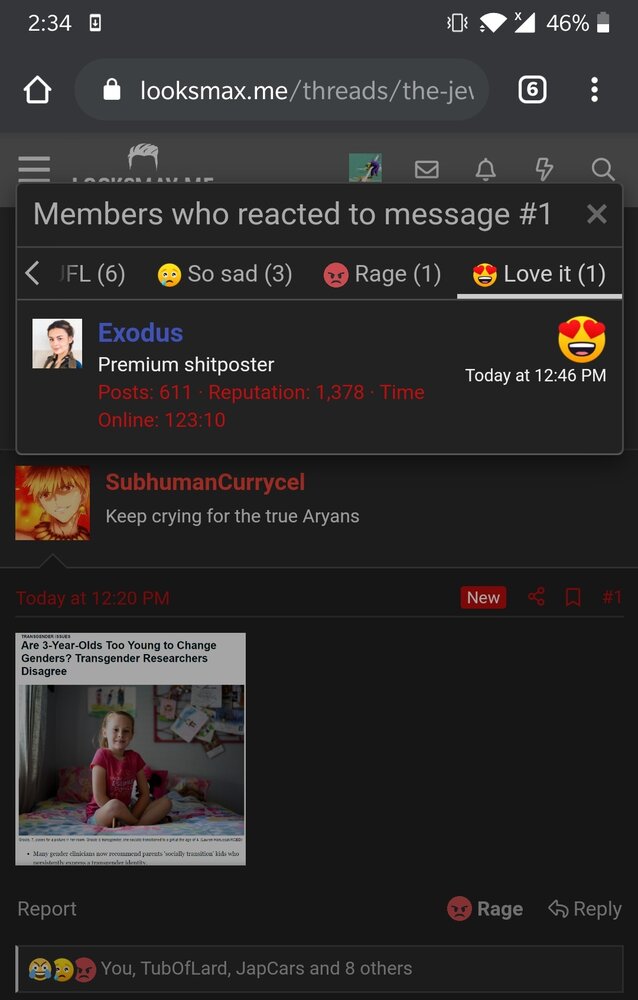Tap Exodus's avatar picture

point(57,344)
